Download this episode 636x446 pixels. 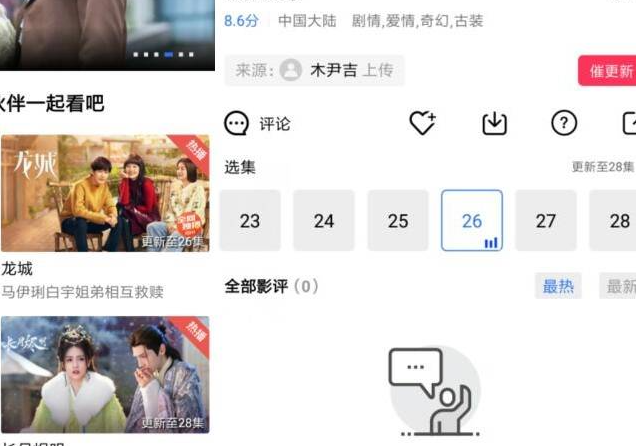(494, 123)
